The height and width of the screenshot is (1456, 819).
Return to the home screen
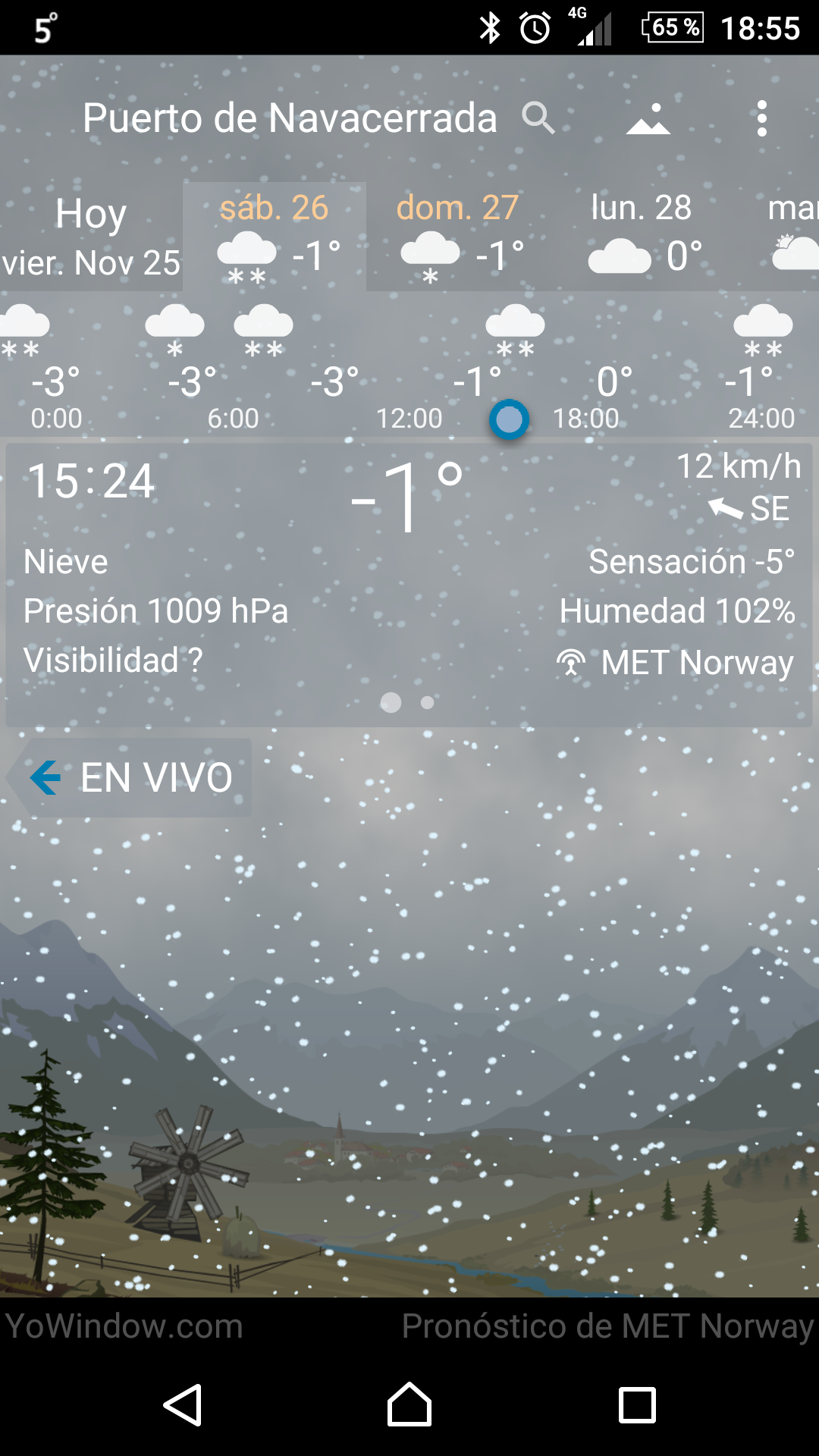coord(409,1405)
